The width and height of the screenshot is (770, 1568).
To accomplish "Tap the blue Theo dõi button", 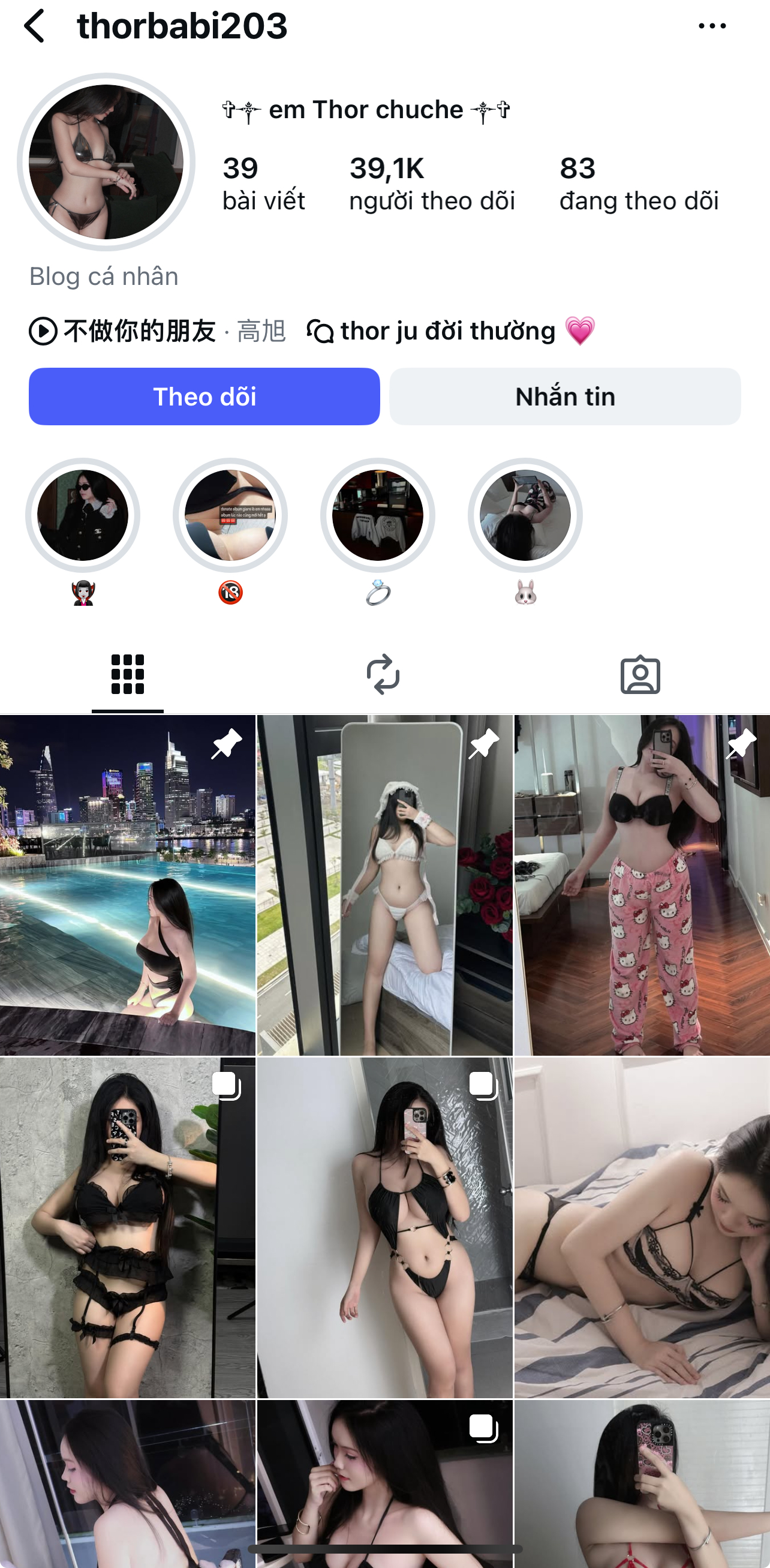I will [204, 396].
